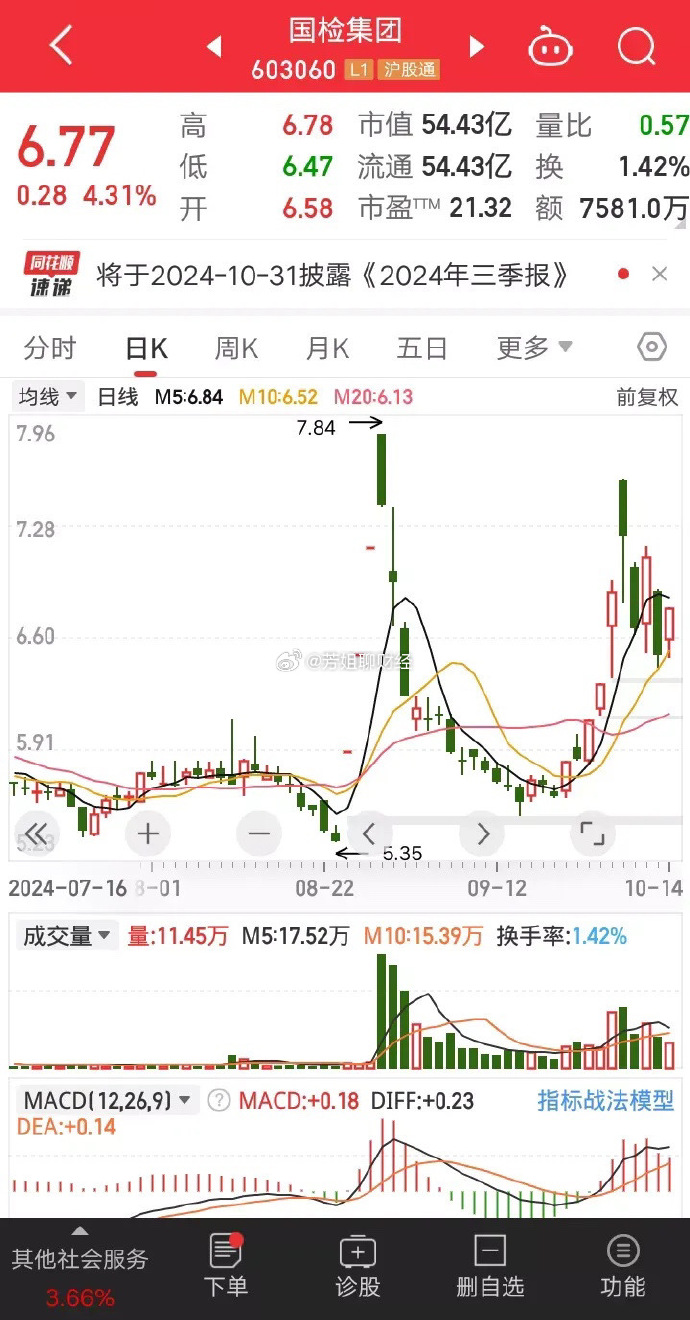Screen dimensions: 690x1320
Task: Select the 周K tab
Action: coord(236,348)
